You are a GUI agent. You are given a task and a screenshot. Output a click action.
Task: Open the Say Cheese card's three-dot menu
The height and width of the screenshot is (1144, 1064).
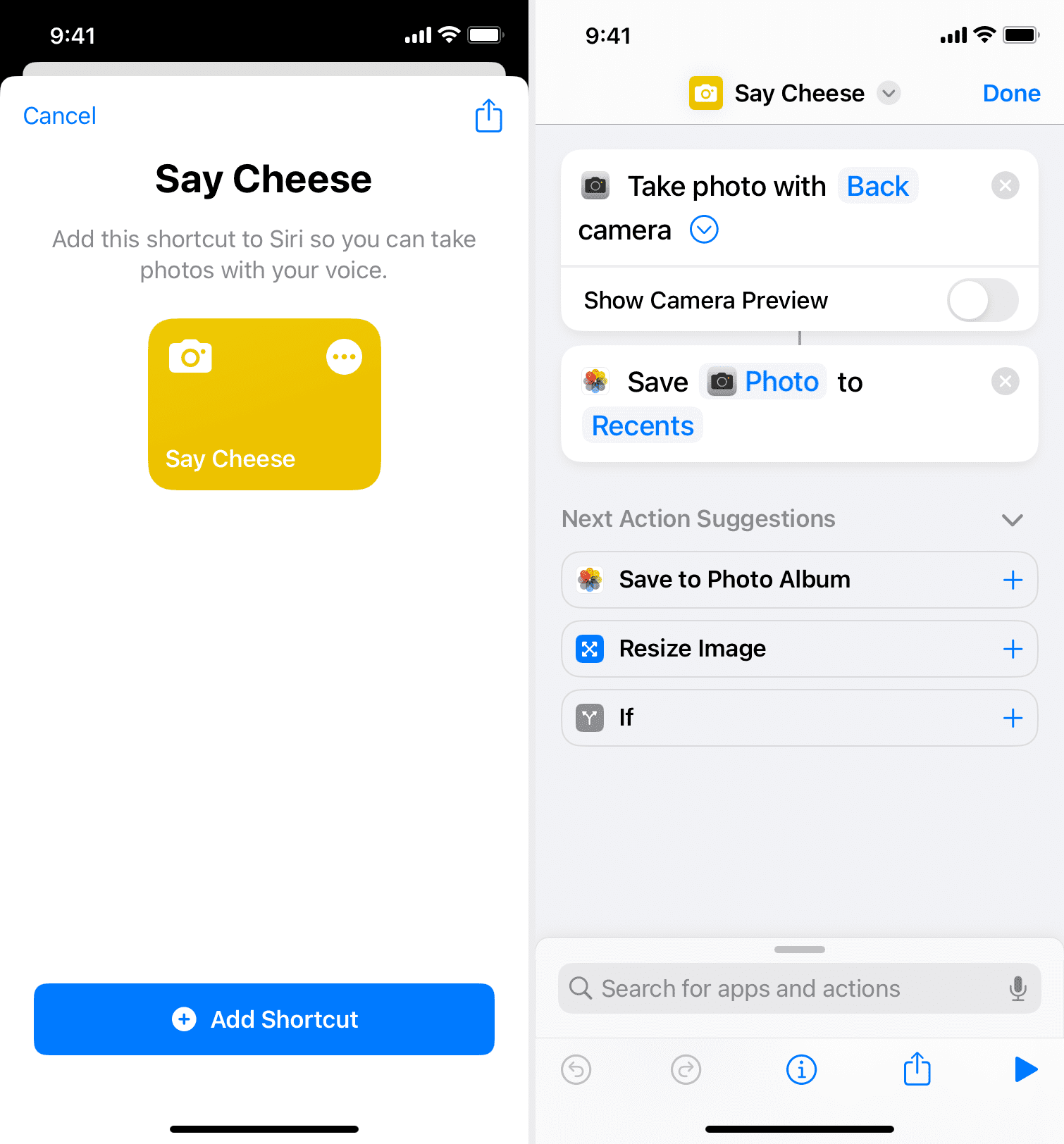(x=344, y=357)
